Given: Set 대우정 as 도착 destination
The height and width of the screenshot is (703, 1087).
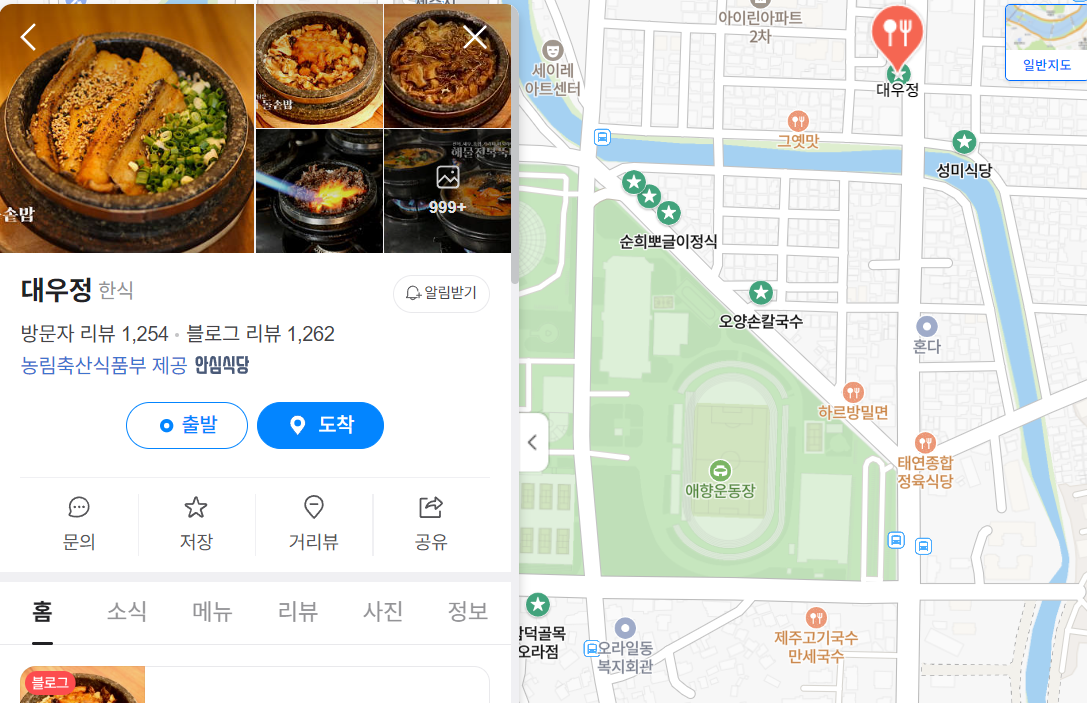Looking at the screenshot, I should point(320,425).
